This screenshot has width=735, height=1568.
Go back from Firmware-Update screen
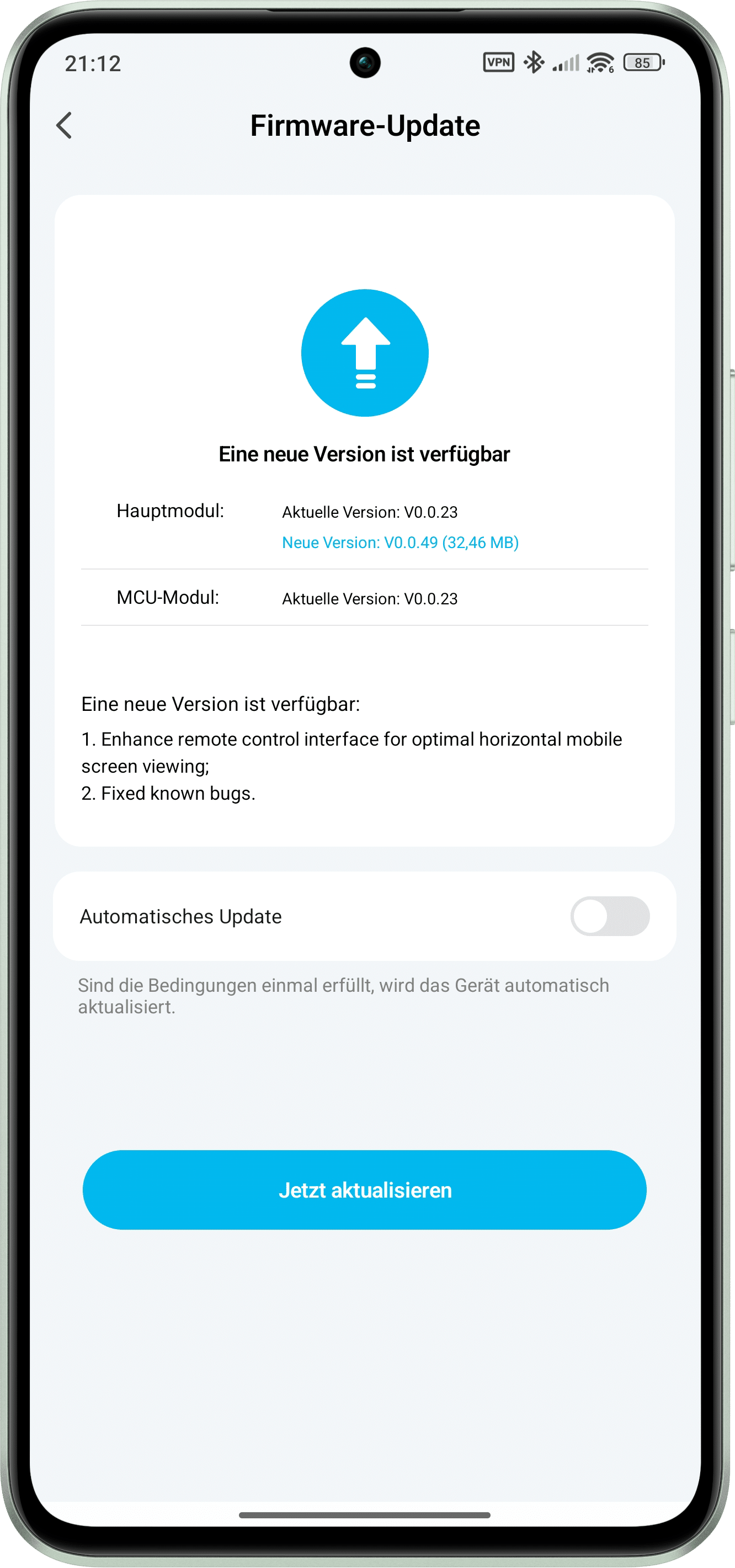coord(65,125)
